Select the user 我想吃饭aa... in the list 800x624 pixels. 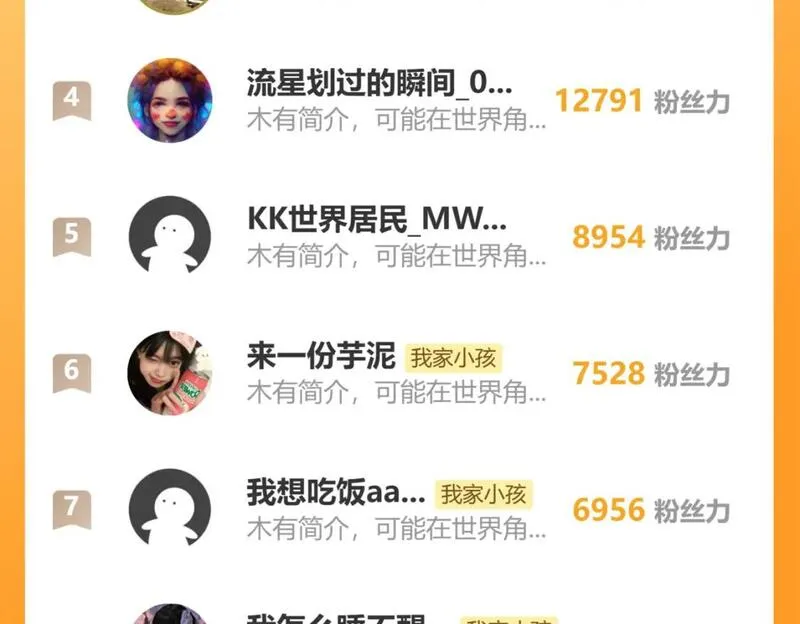pyautogui.click(x=336, y=492)
